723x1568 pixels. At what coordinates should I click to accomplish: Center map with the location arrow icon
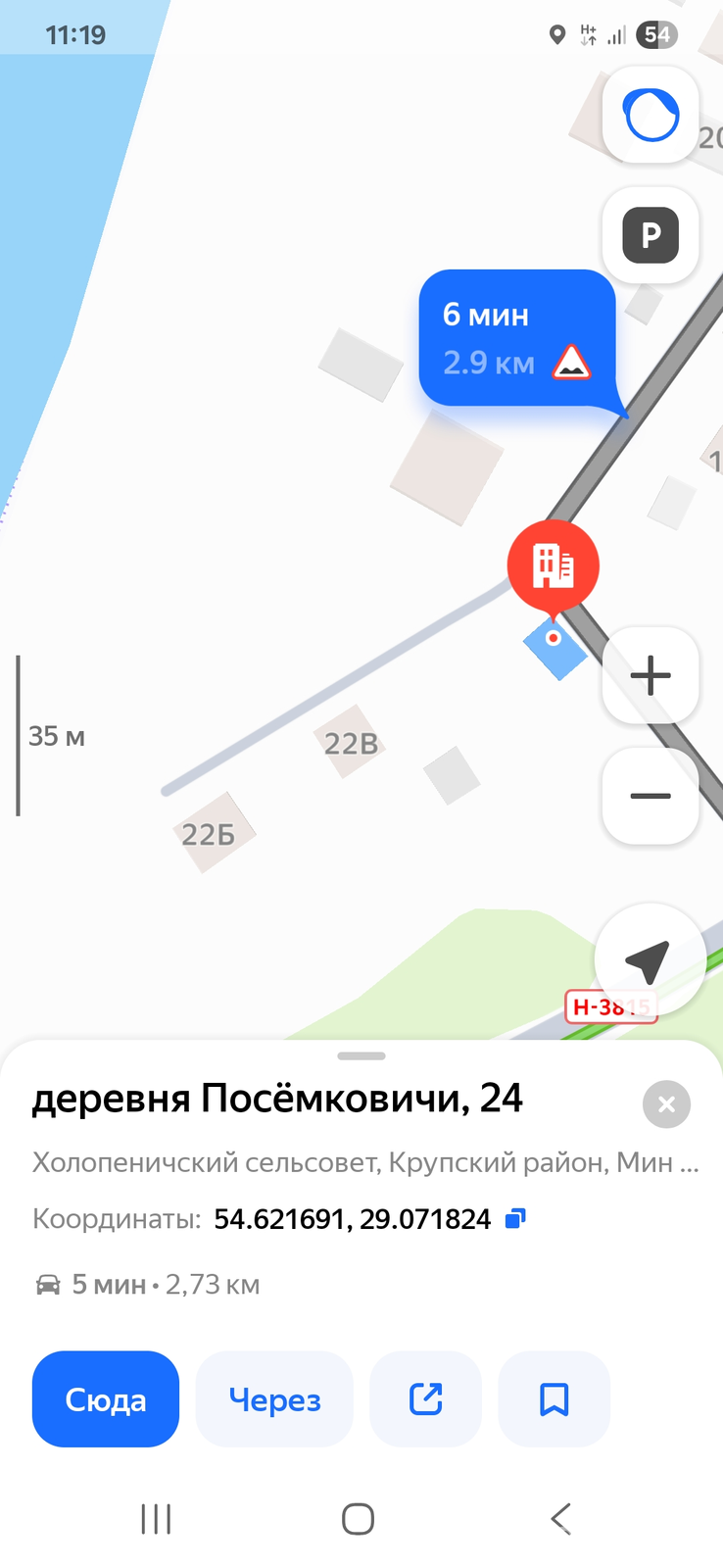[x=650, y=962]
